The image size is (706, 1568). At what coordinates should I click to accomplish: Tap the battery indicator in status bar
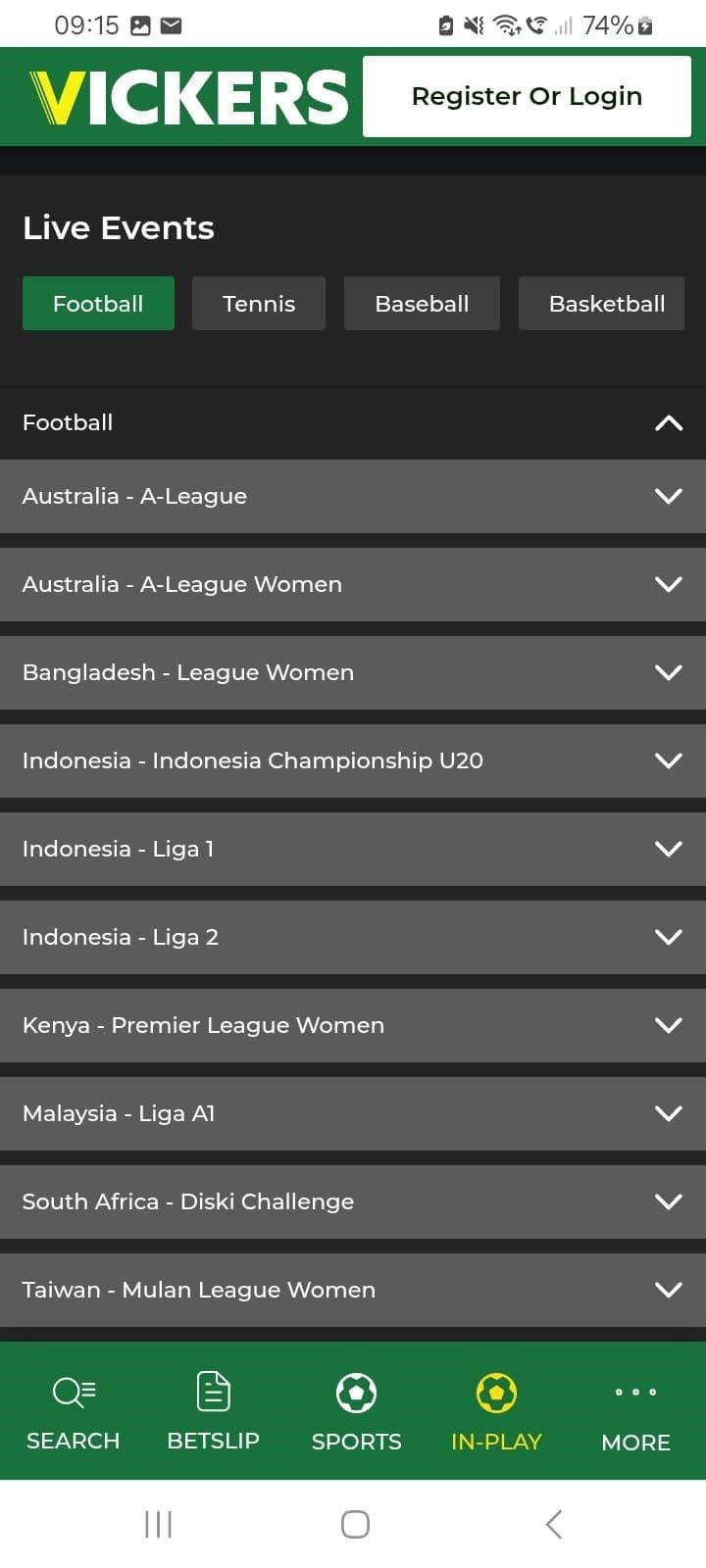pos(644,25)
